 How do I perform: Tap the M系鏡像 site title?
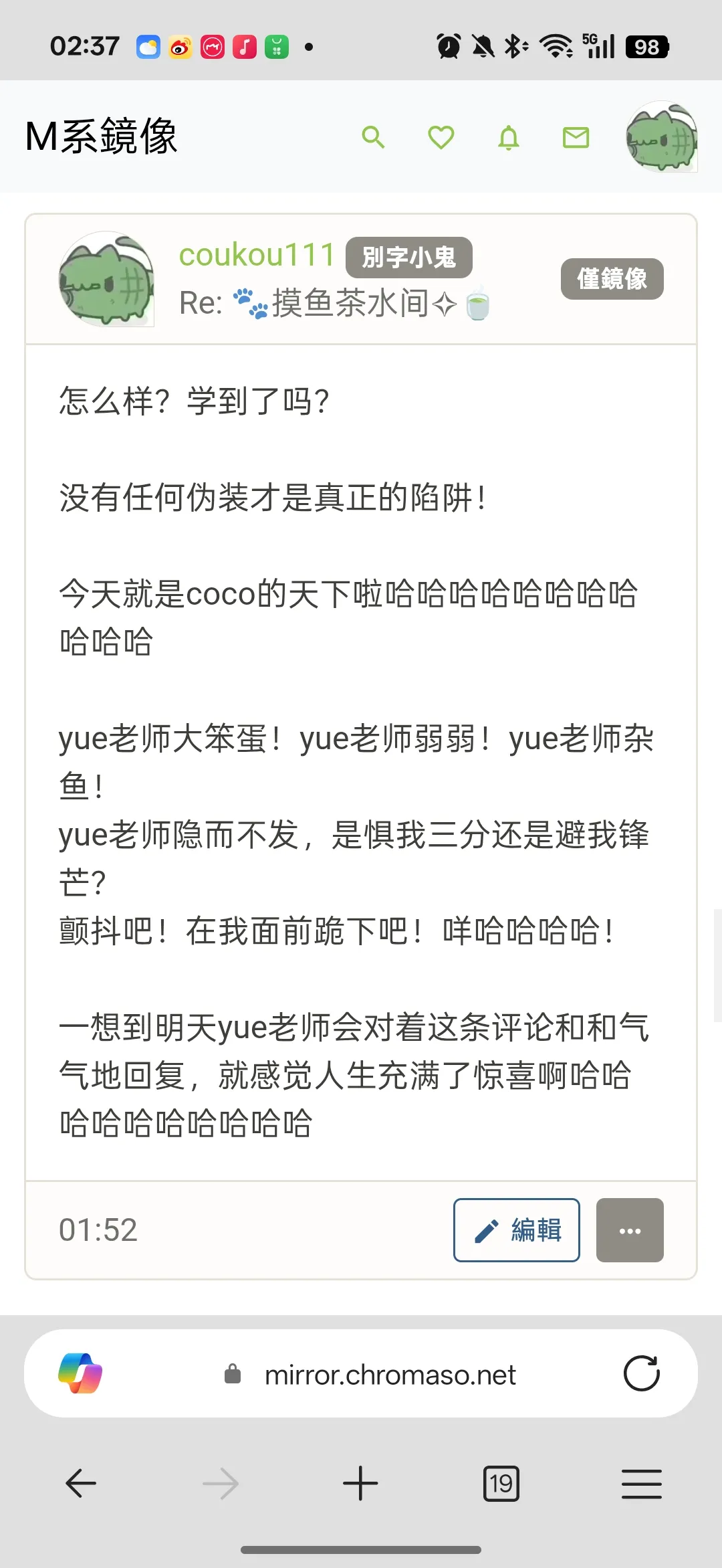point(101,136)
